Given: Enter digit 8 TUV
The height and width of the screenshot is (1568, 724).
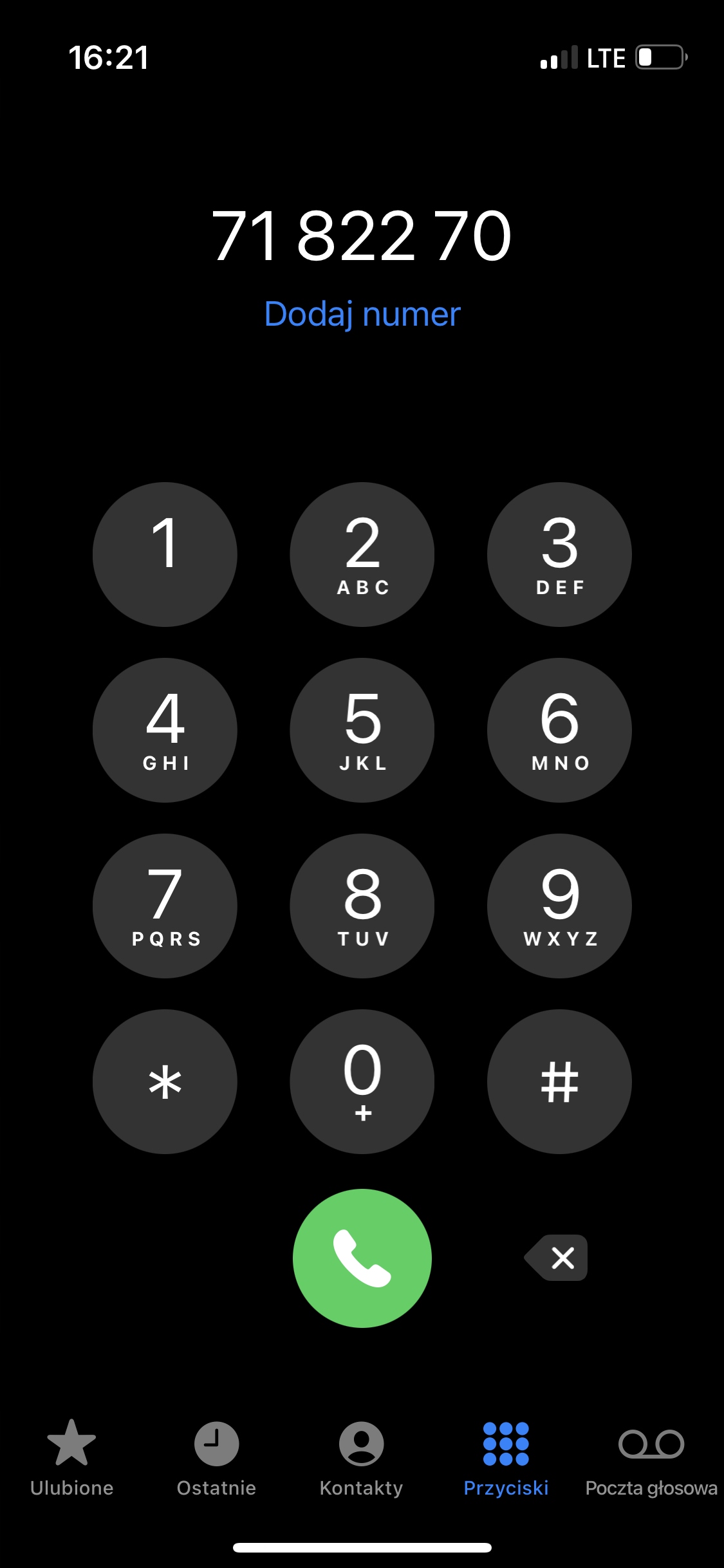Looking at the screenshot, I should (362, 906).
